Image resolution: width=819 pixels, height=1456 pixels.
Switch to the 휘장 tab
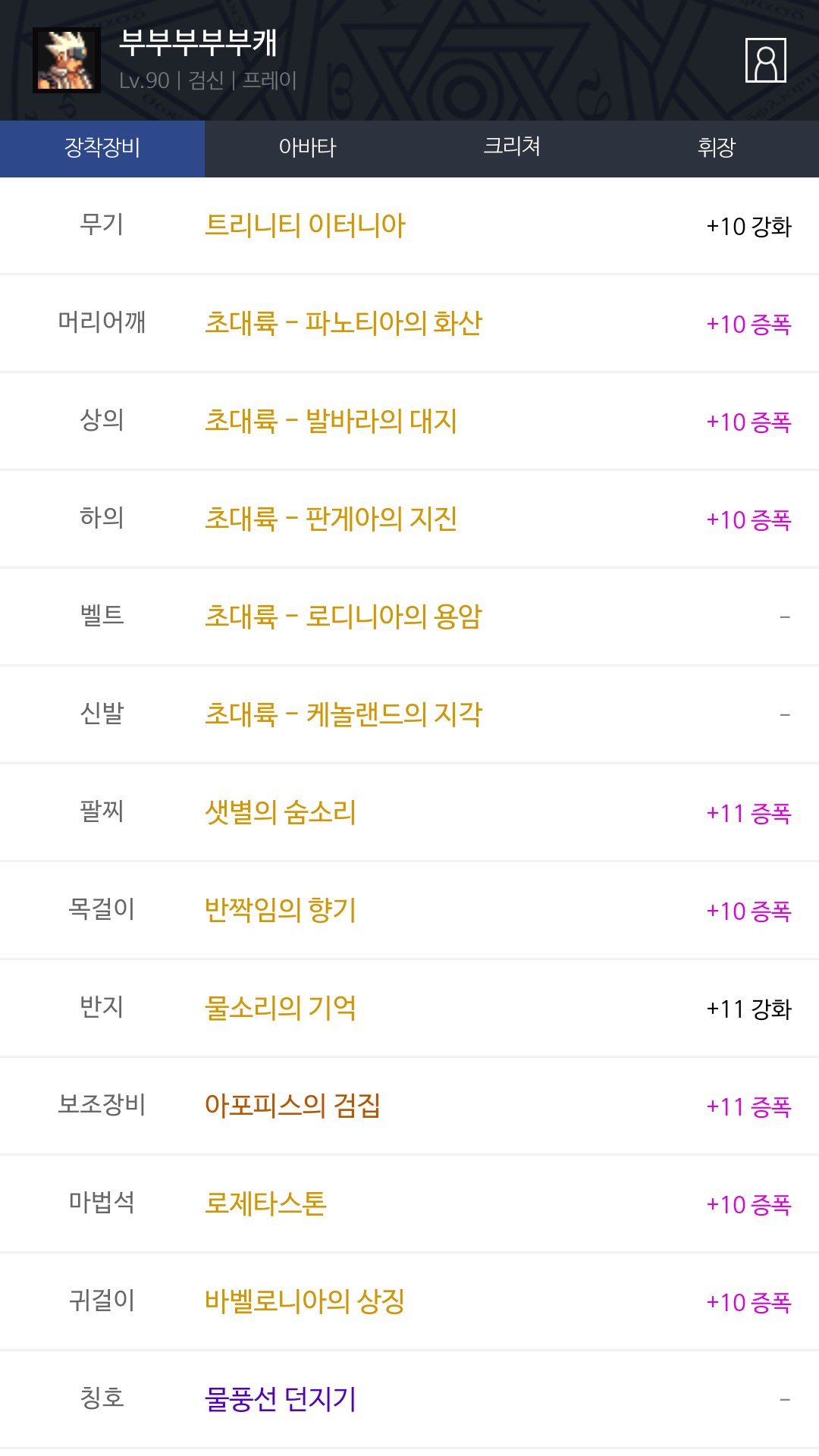click(716, 148)
